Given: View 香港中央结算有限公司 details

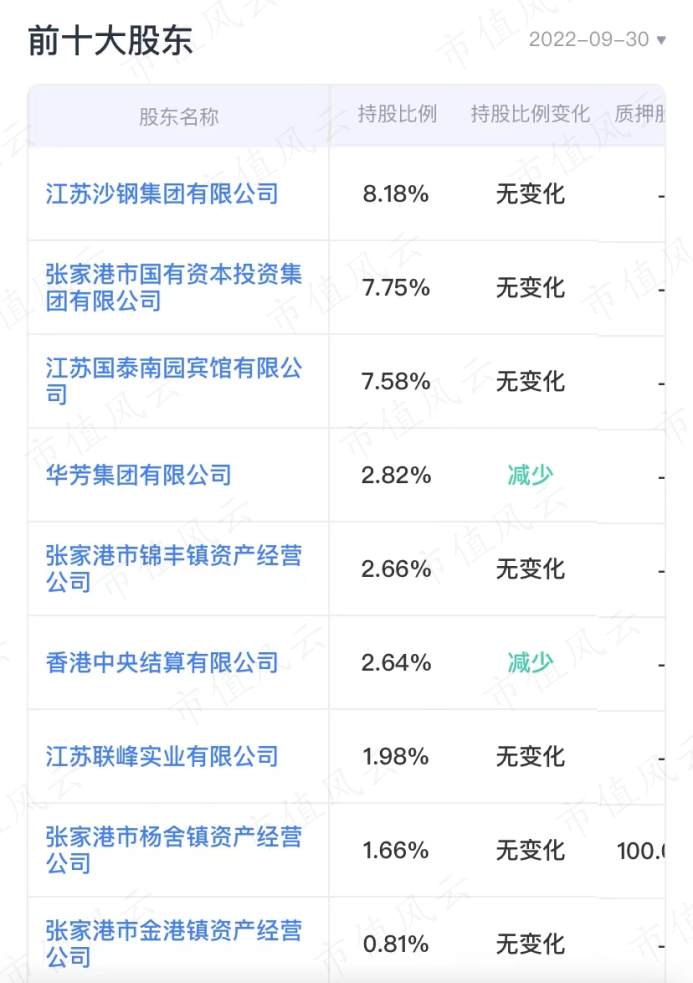Looking at the screenshot, I should 162,662.
